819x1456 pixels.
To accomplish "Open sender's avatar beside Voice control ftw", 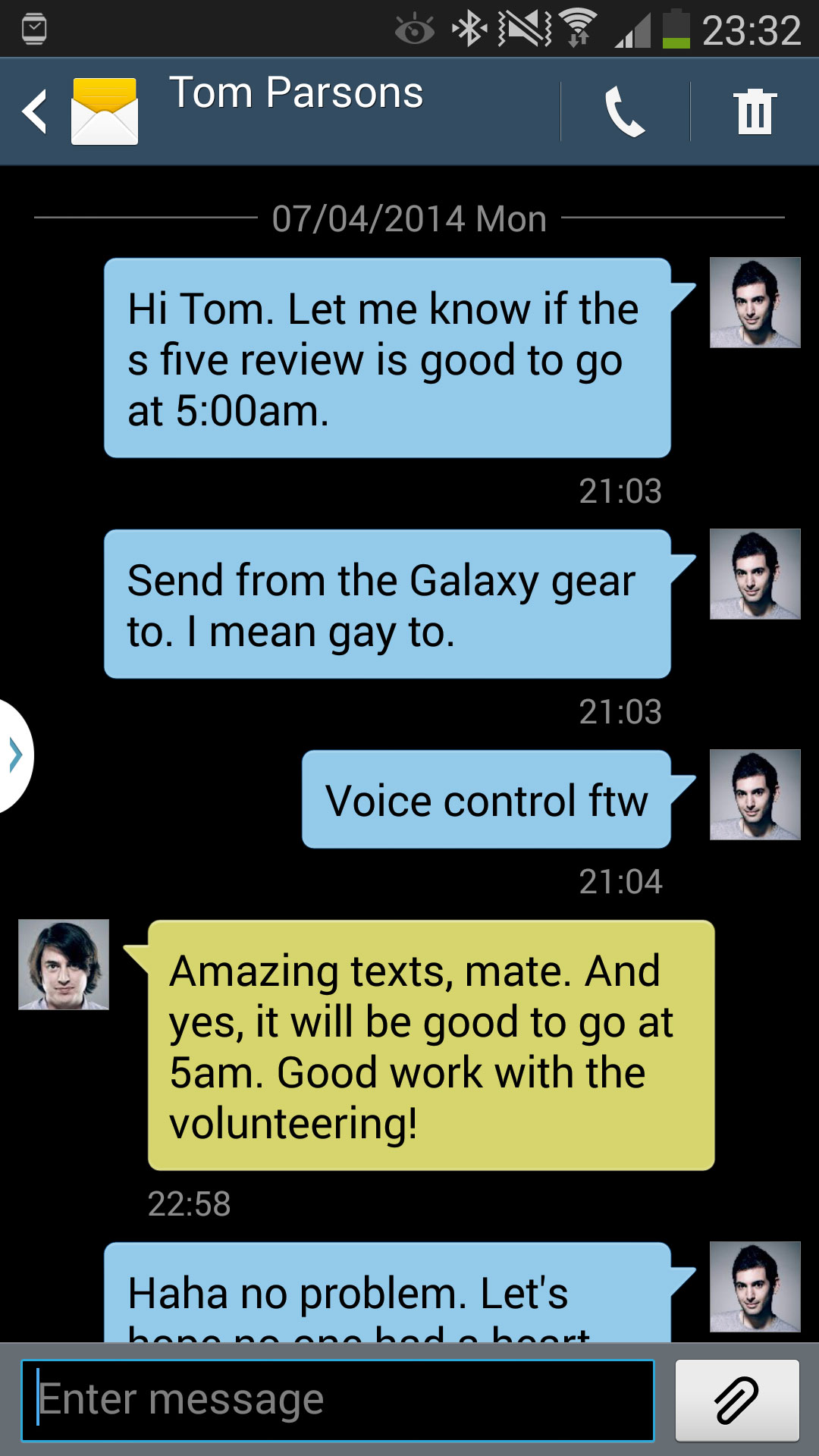I will click(755, 795).
